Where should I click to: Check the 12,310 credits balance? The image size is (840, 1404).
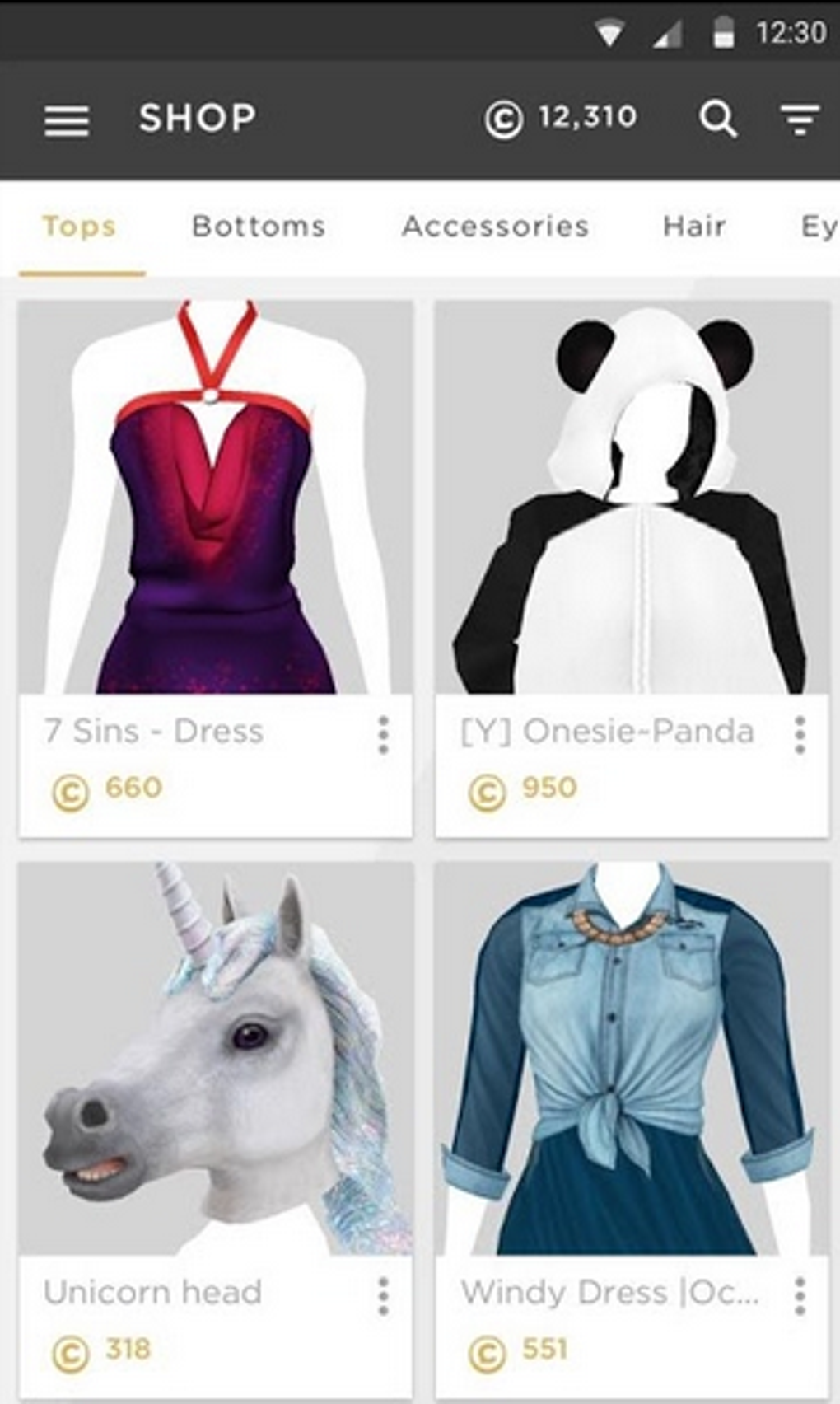click(x=562, y=119)
